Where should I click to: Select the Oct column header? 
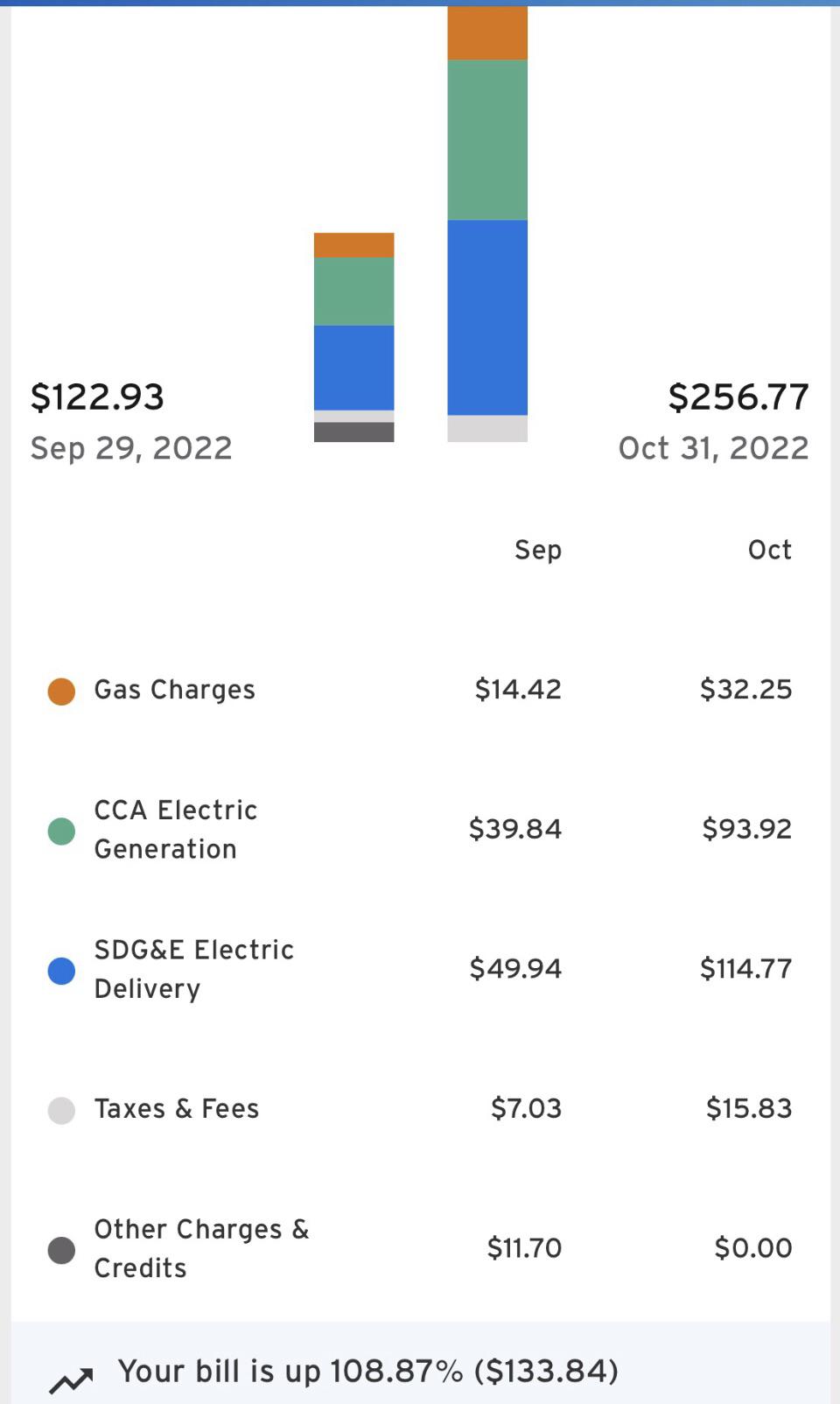[770, 550]
